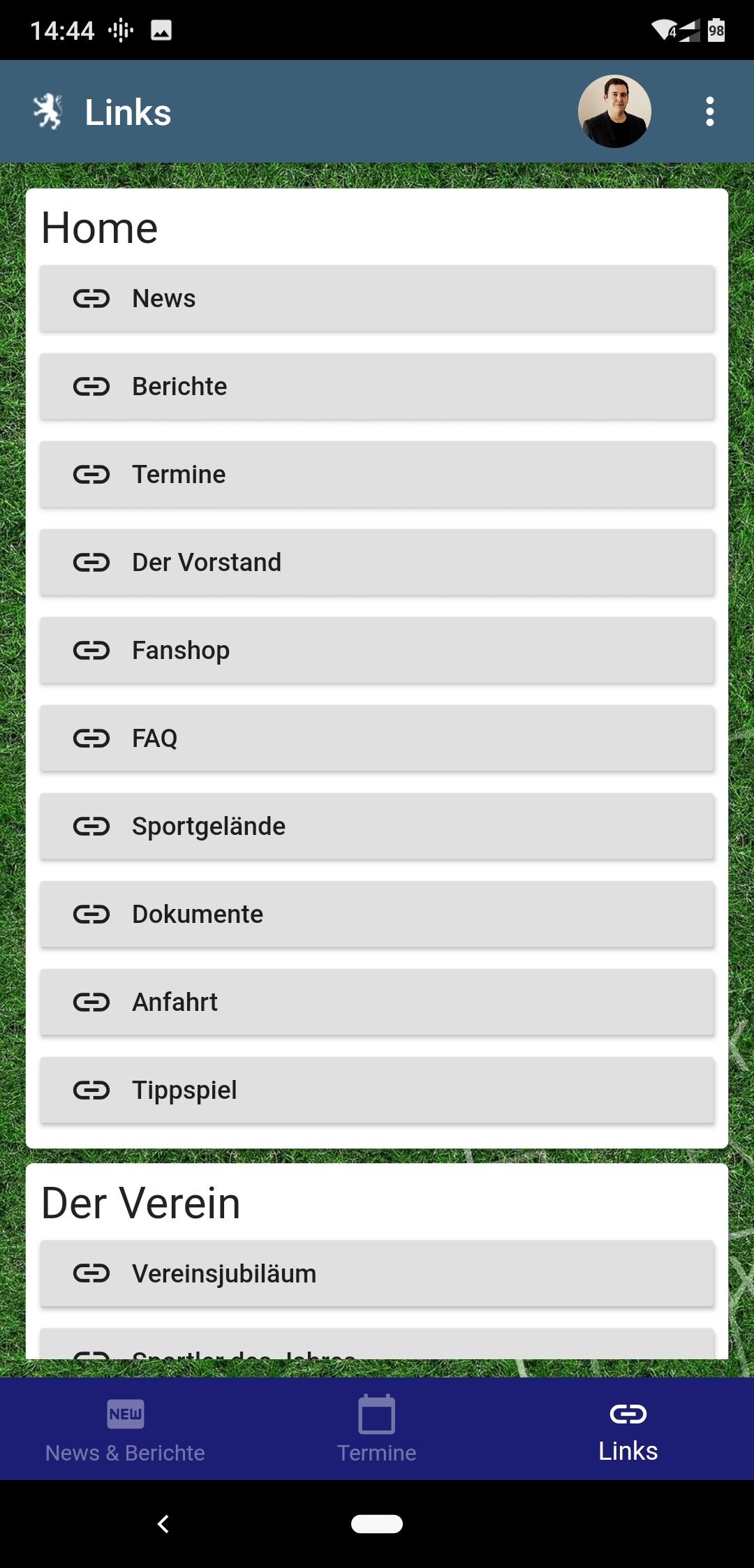This screenshot has width=754, height=1568.
Task: Select the Links tab in bottom bar
Action: (628, 1429)
